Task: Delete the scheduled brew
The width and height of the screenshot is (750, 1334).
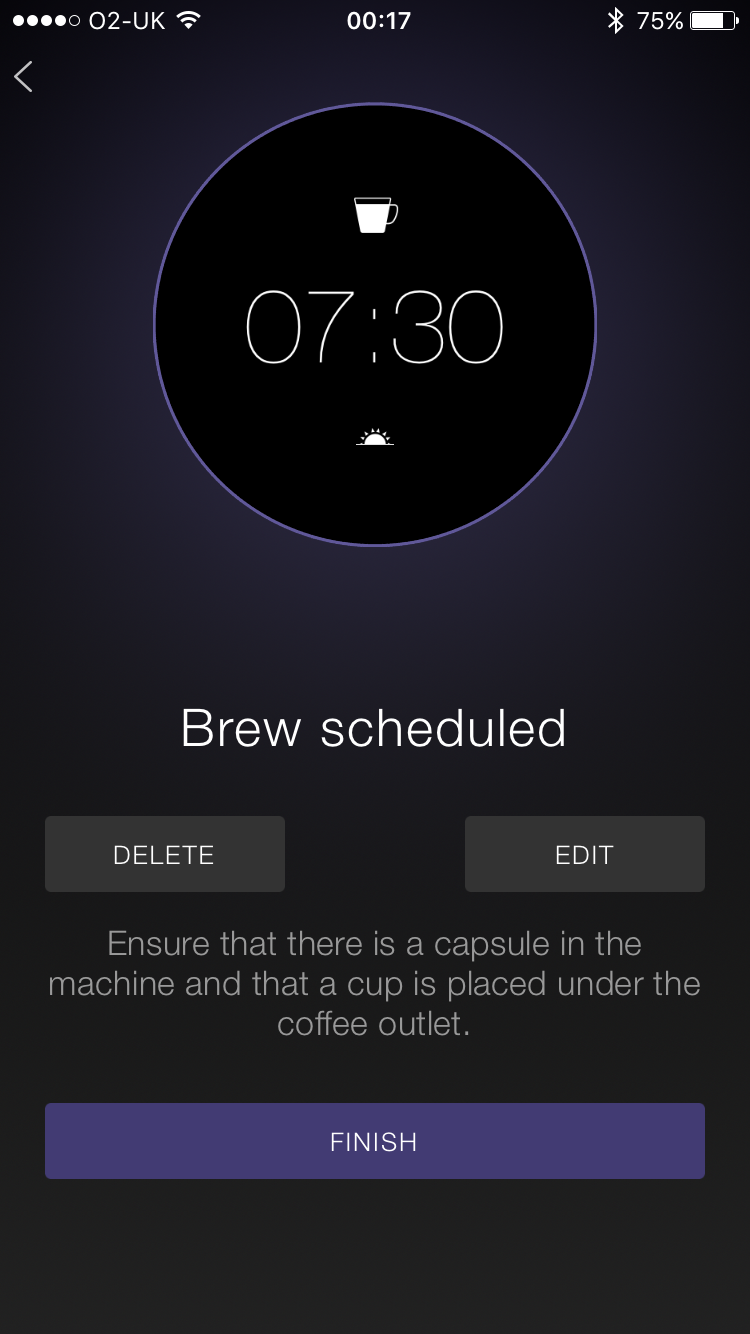Action: [x=165, y=854]
